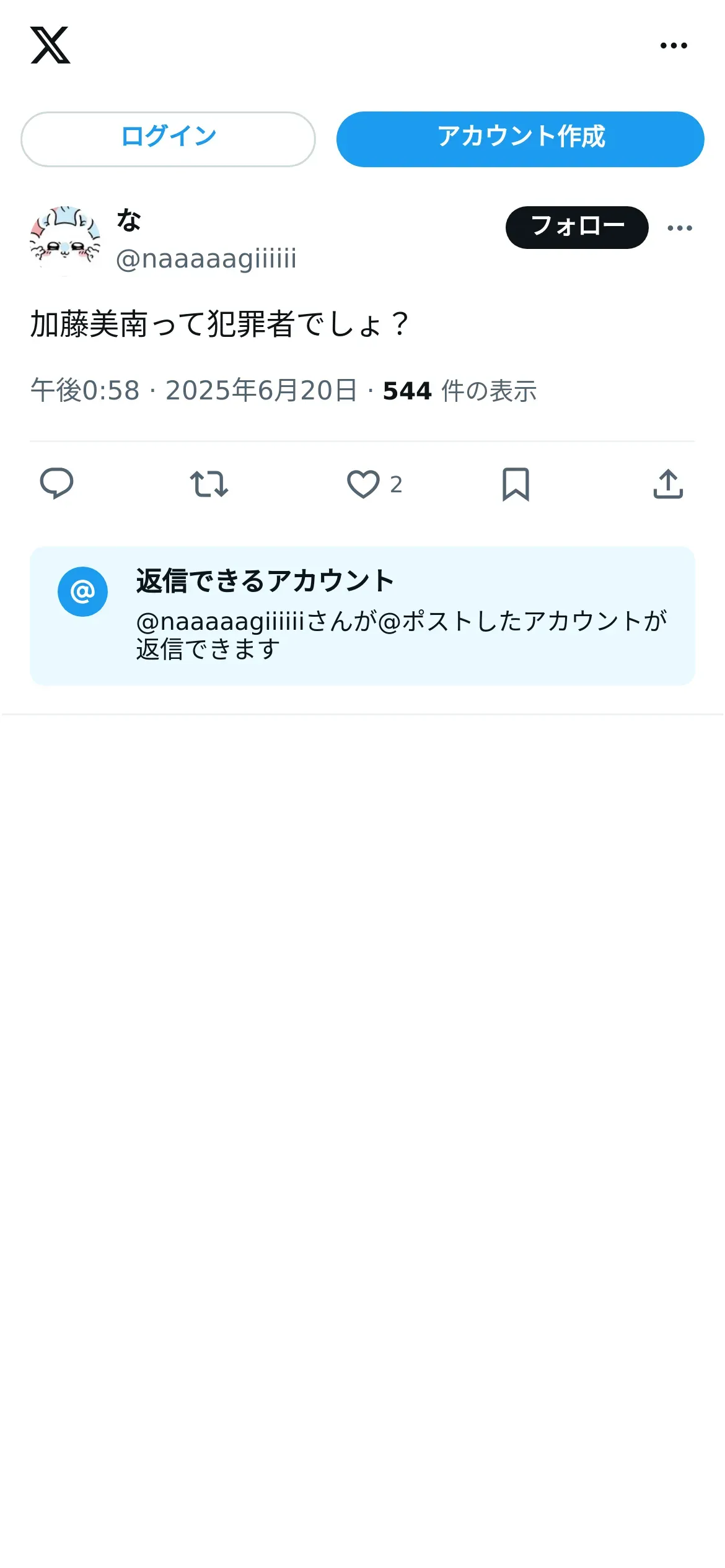Follow this account with フォロー

pos(576,227)
